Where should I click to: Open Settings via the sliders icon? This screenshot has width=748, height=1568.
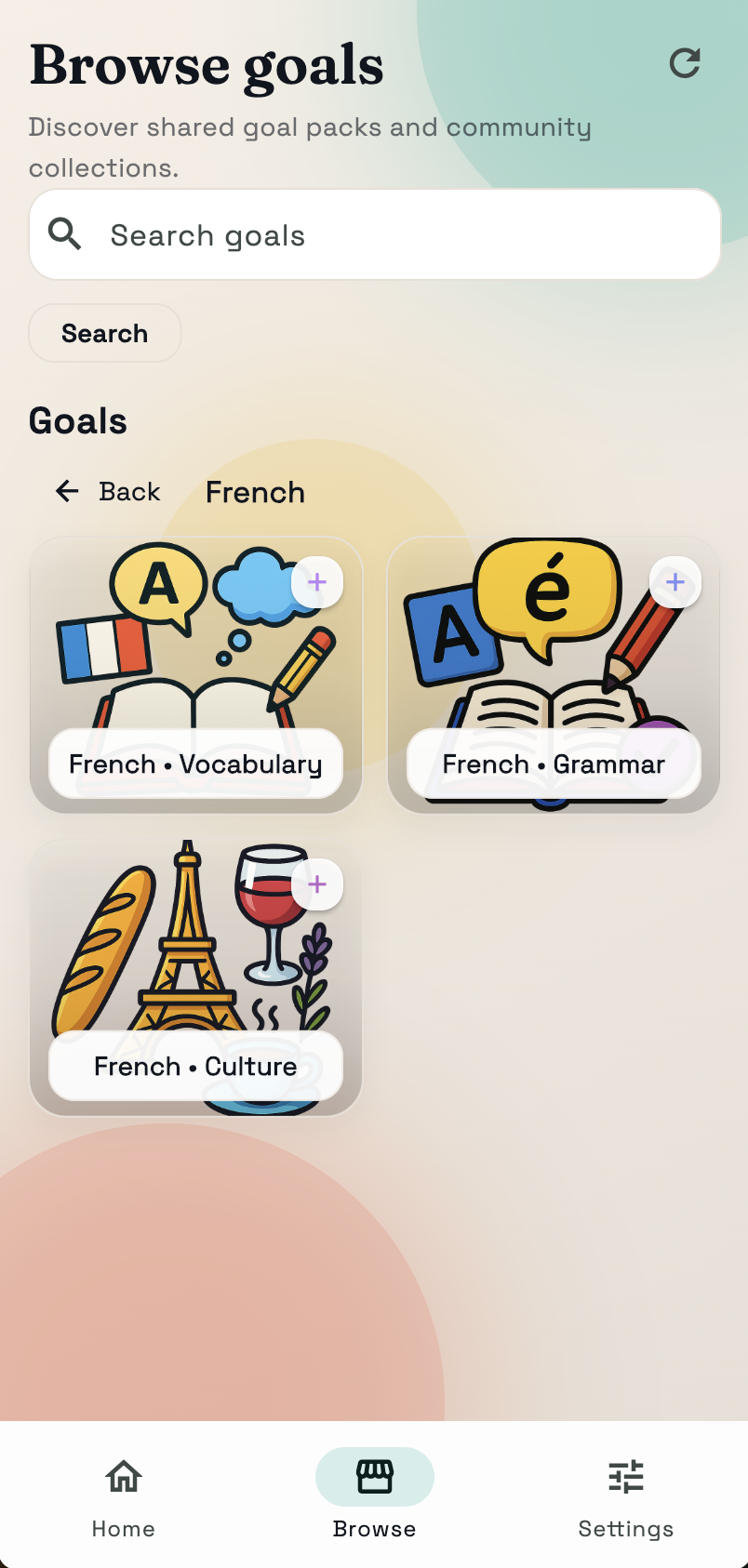tap(625, 1476)
